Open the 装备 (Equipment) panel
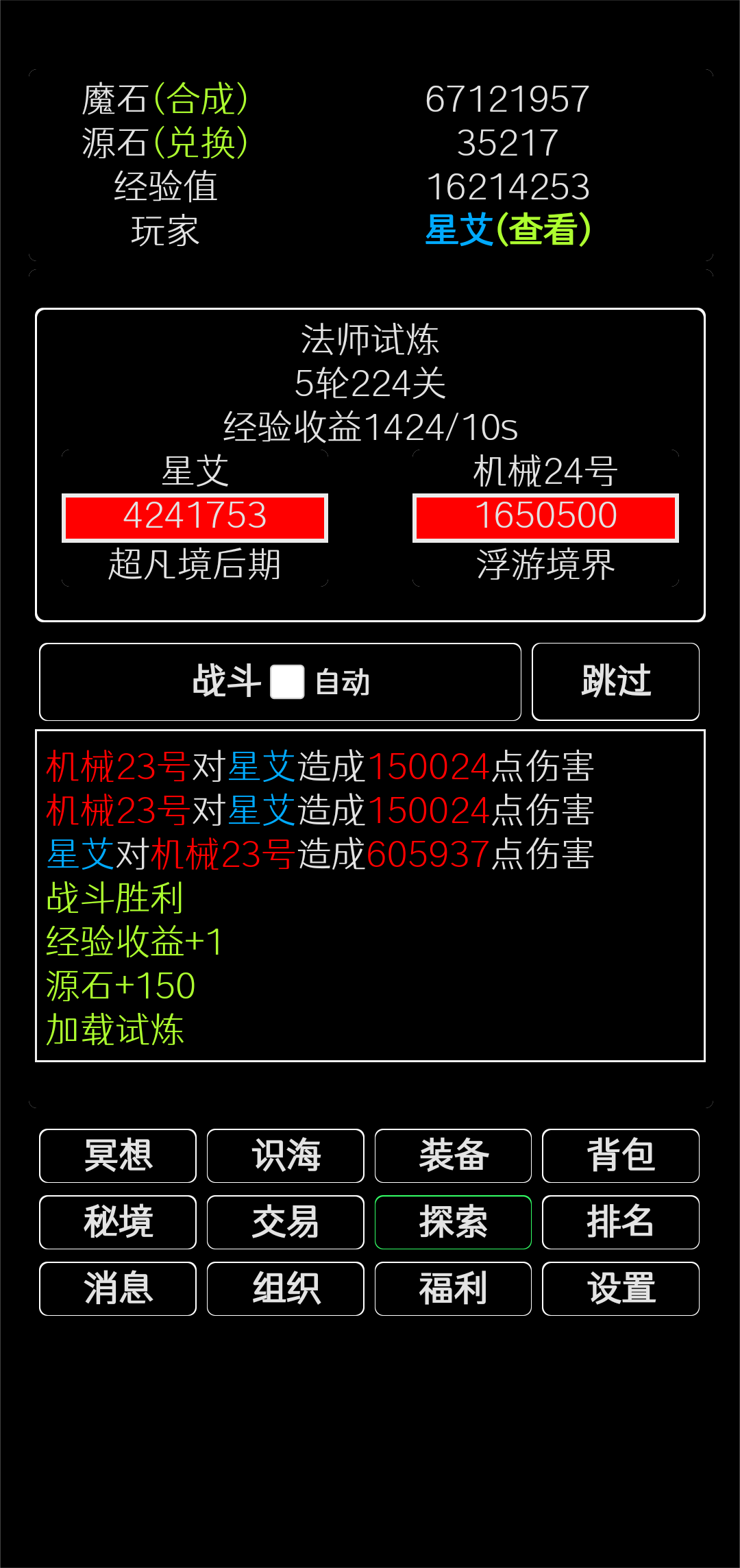Screen dimensions: 740x1568 pyautogui.click(x=453, y=1156)
